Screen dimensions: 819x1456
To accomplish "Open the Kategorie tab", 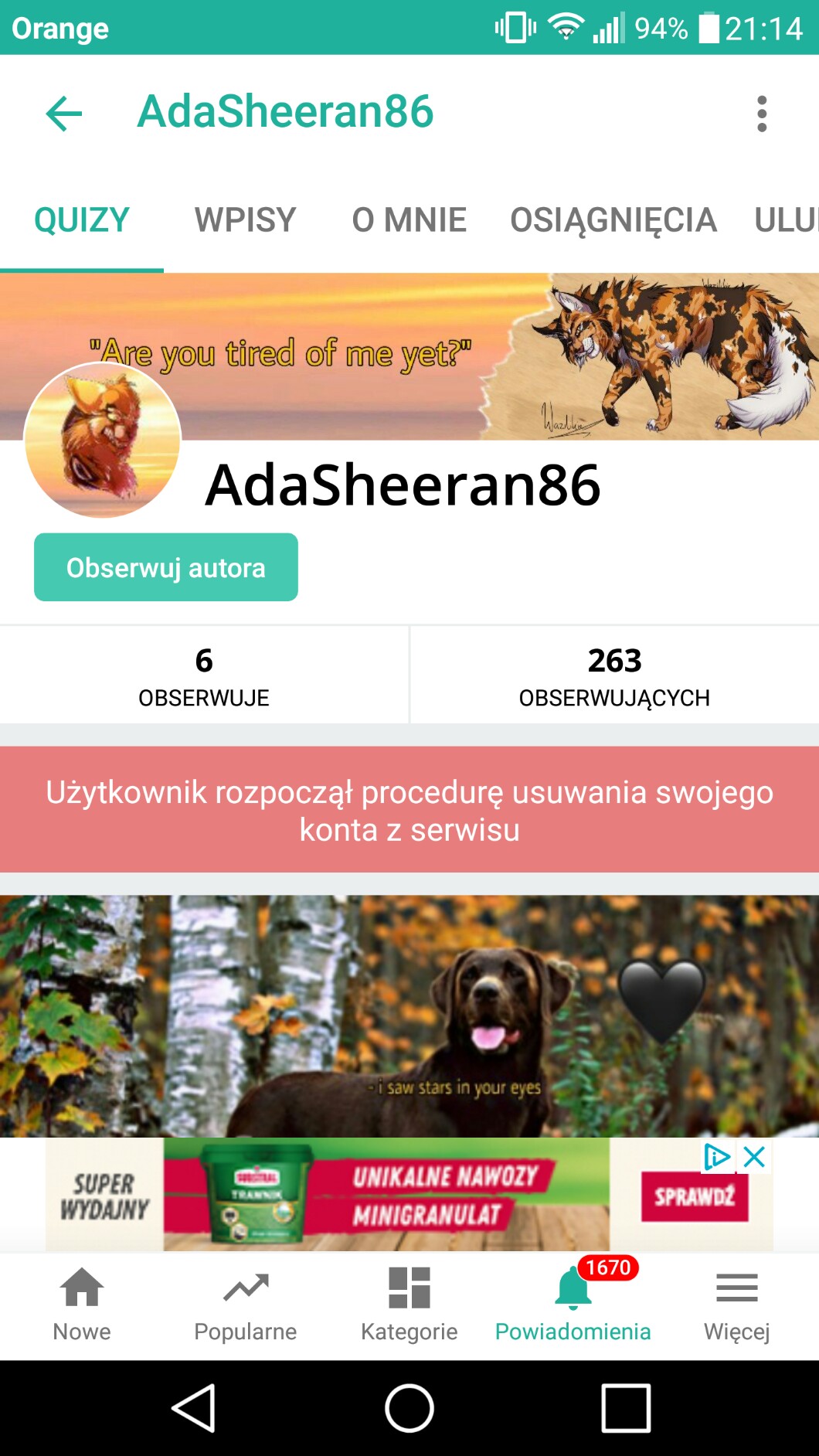I will (x=409, y=1305).
